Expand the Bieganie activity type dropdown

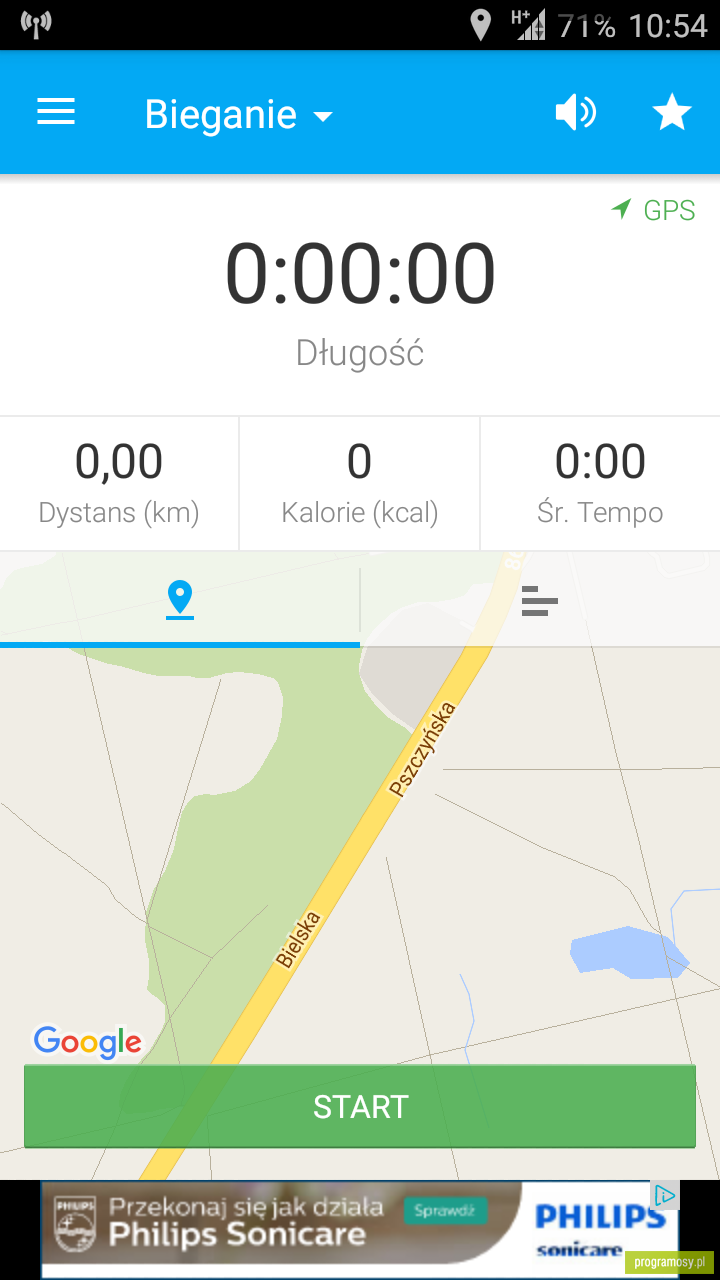[238, 114]
